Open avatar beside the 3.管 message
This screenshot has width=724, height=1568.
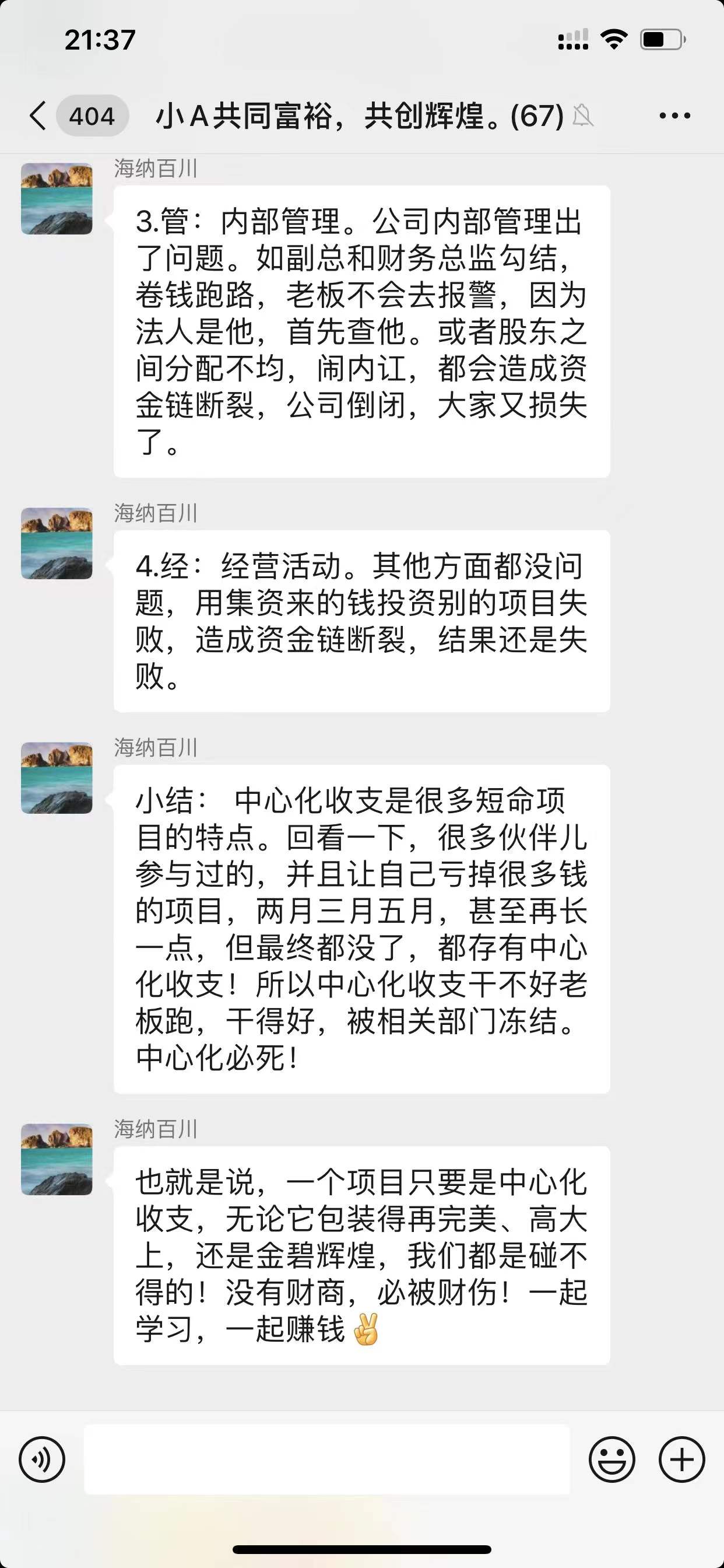[x=57, y=198]
